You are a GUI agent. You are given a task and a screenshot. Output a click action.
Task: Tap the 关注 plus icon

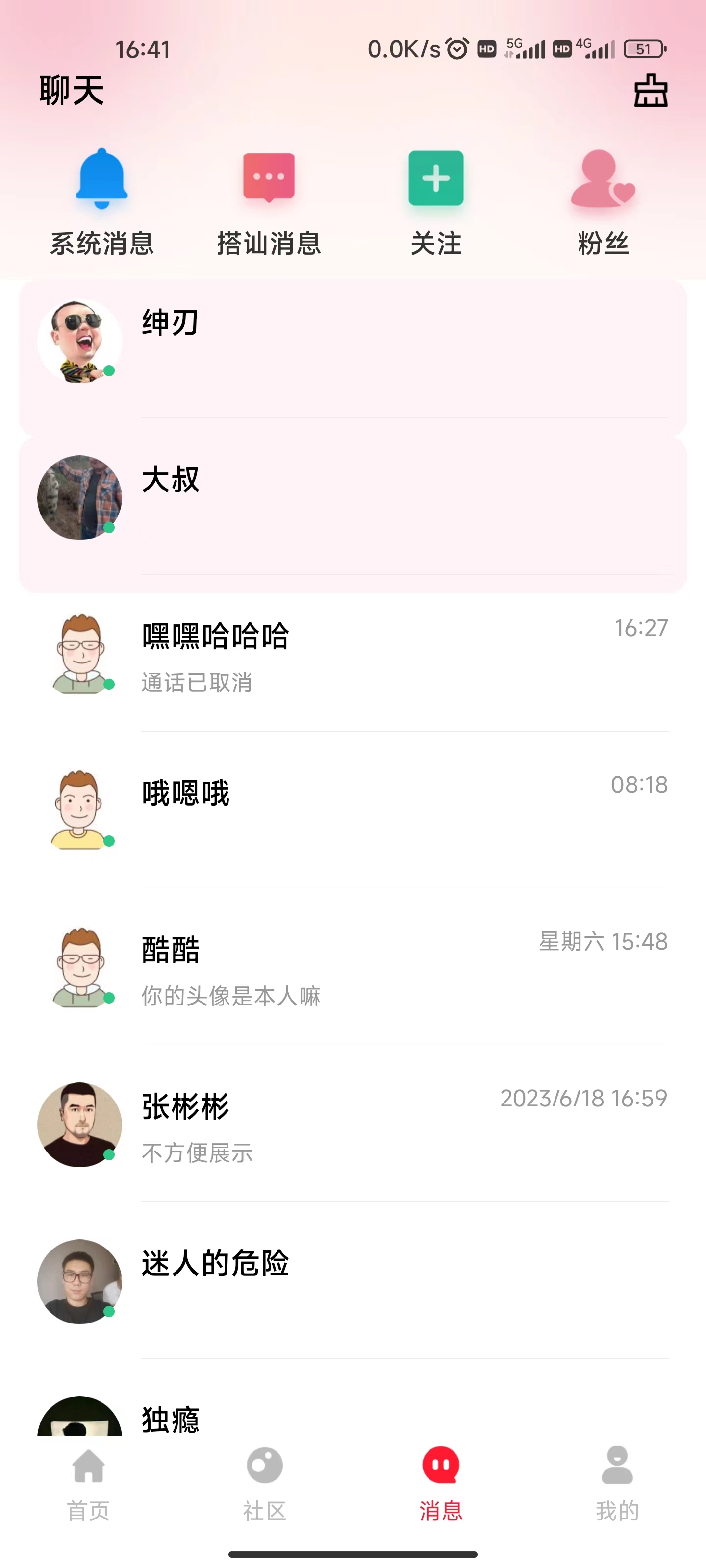click(x=436, y=178)
